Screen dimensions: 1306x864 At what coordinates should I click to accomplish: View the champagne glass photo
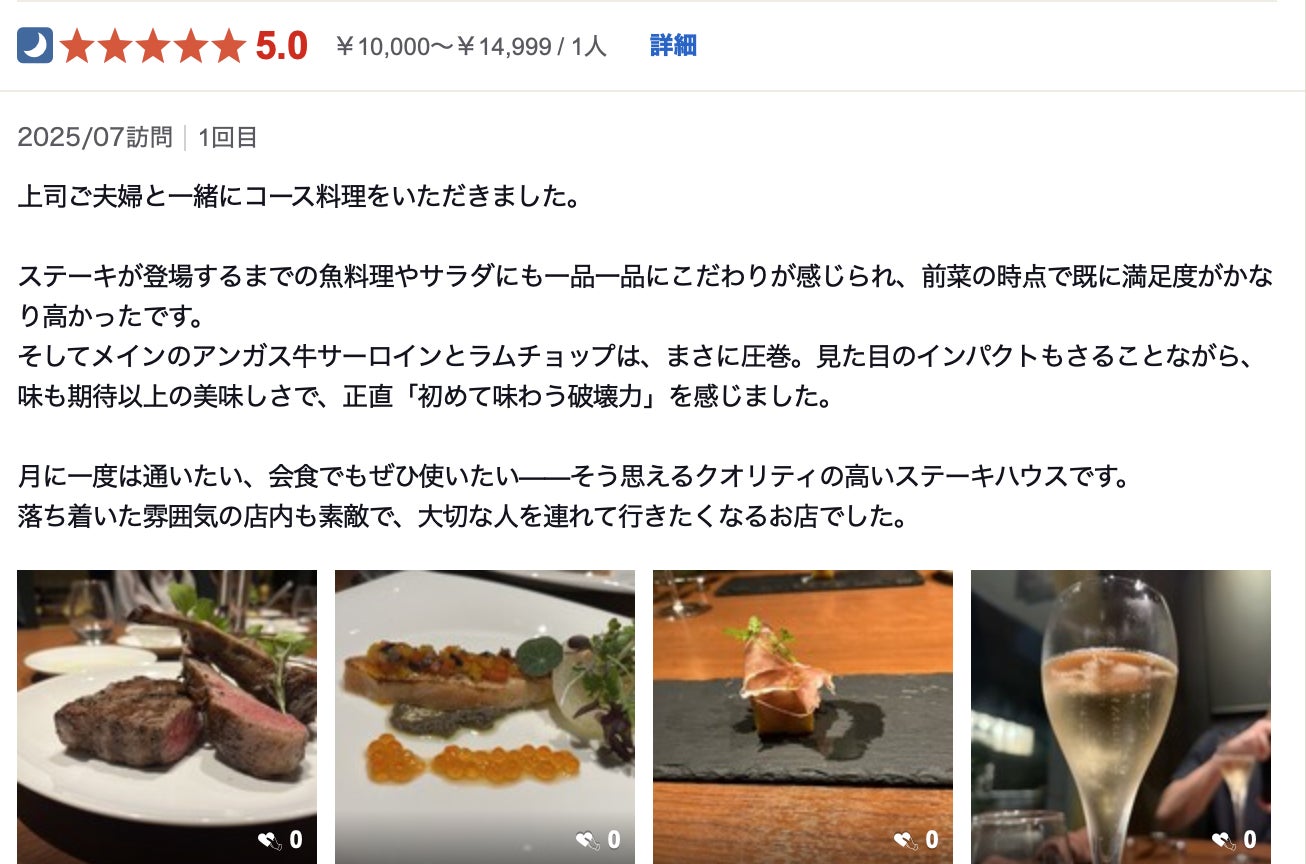click(1120, 700)
